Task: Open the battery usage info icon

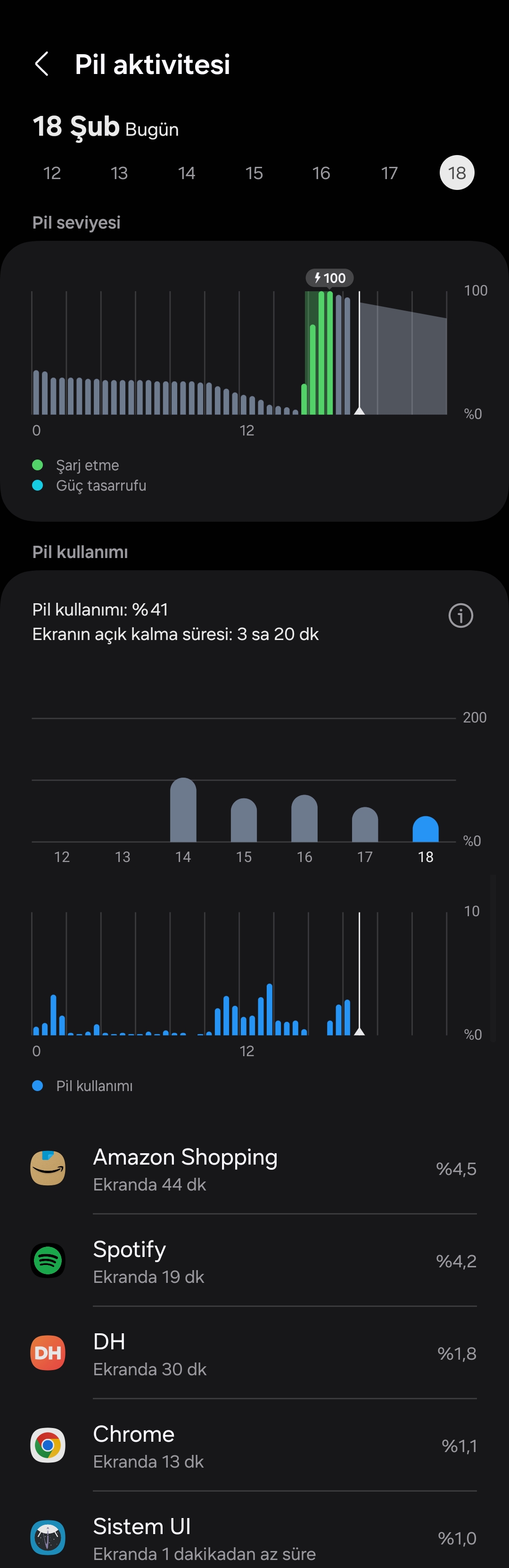Action: (x=460, y=616)
